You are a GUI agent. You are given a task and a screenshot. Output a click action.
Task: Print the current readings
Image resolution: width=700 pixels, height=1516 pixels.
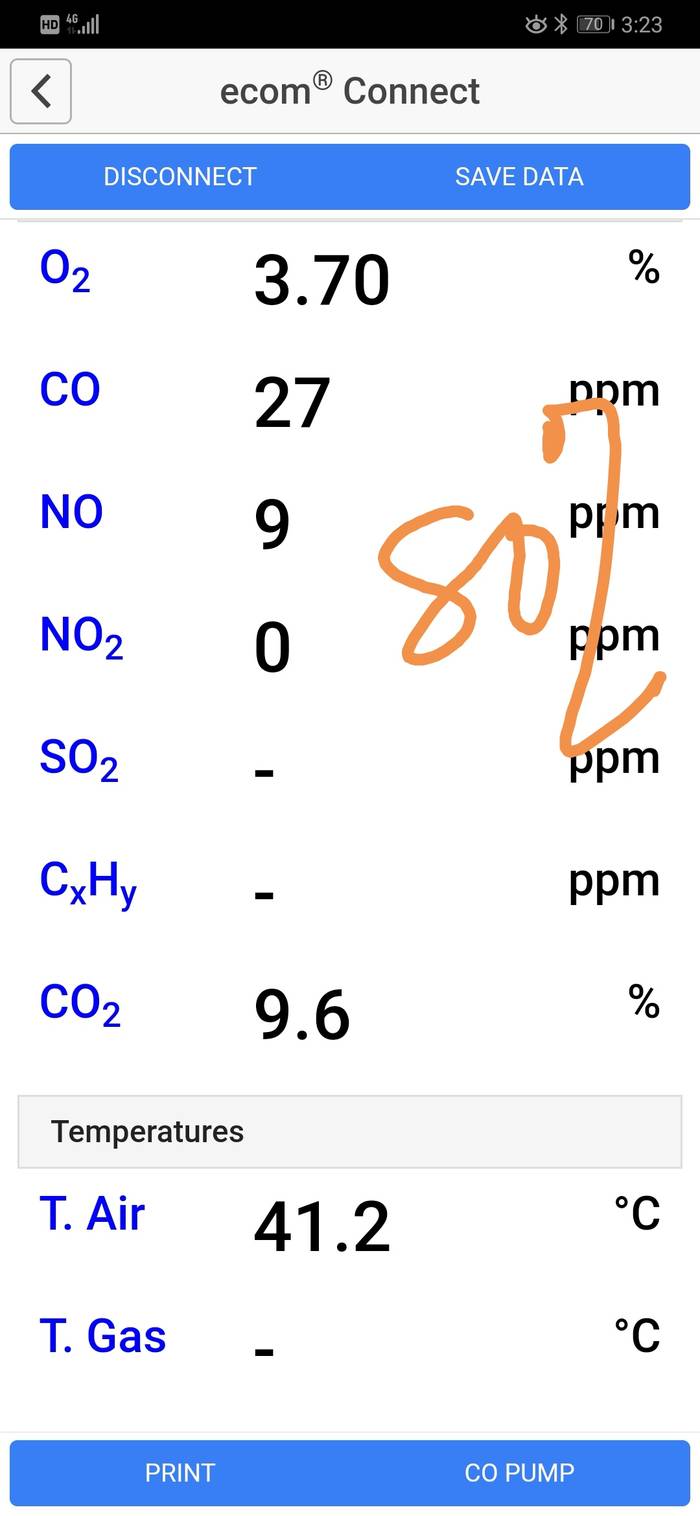point(180,1472)
